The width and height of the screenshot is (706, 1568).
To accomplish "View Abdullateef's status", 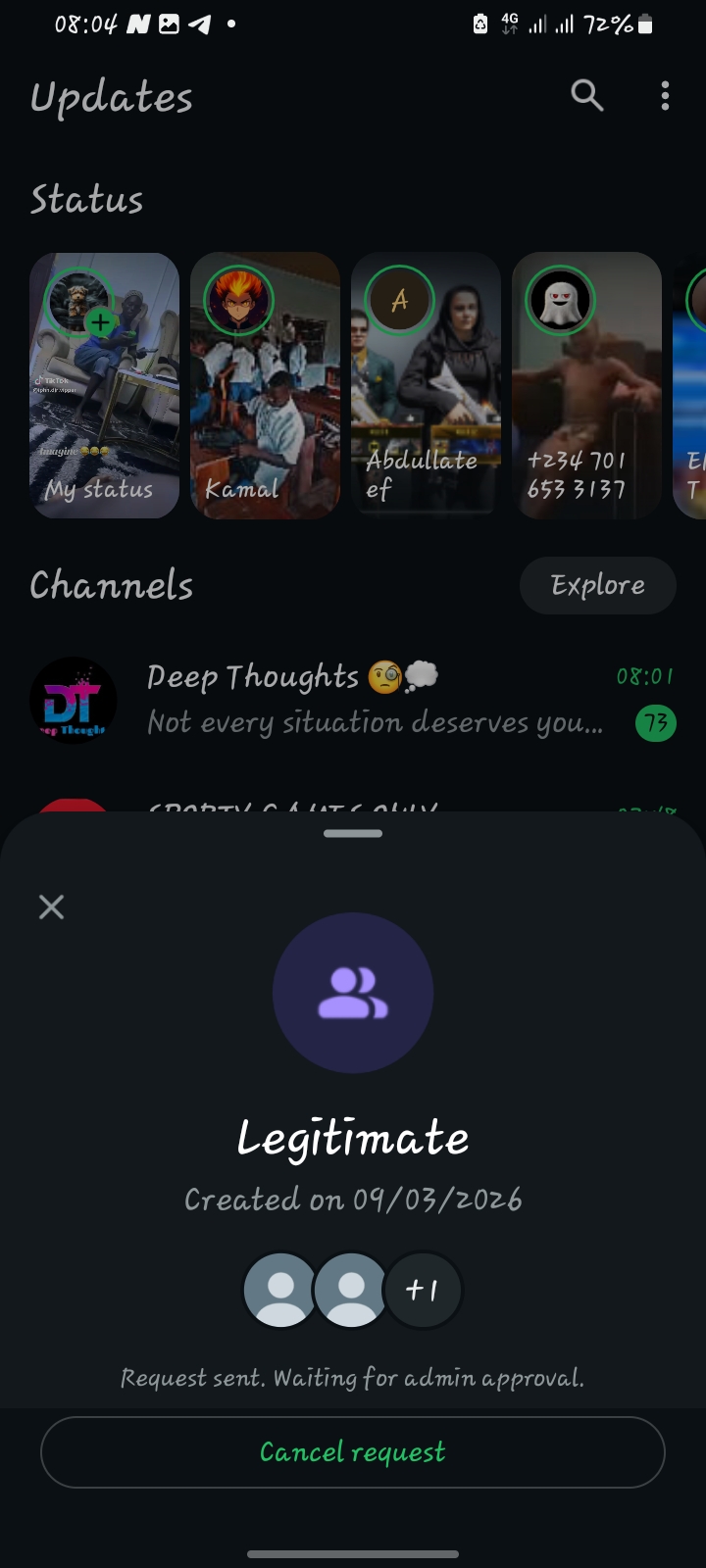I will pos(426,385).
